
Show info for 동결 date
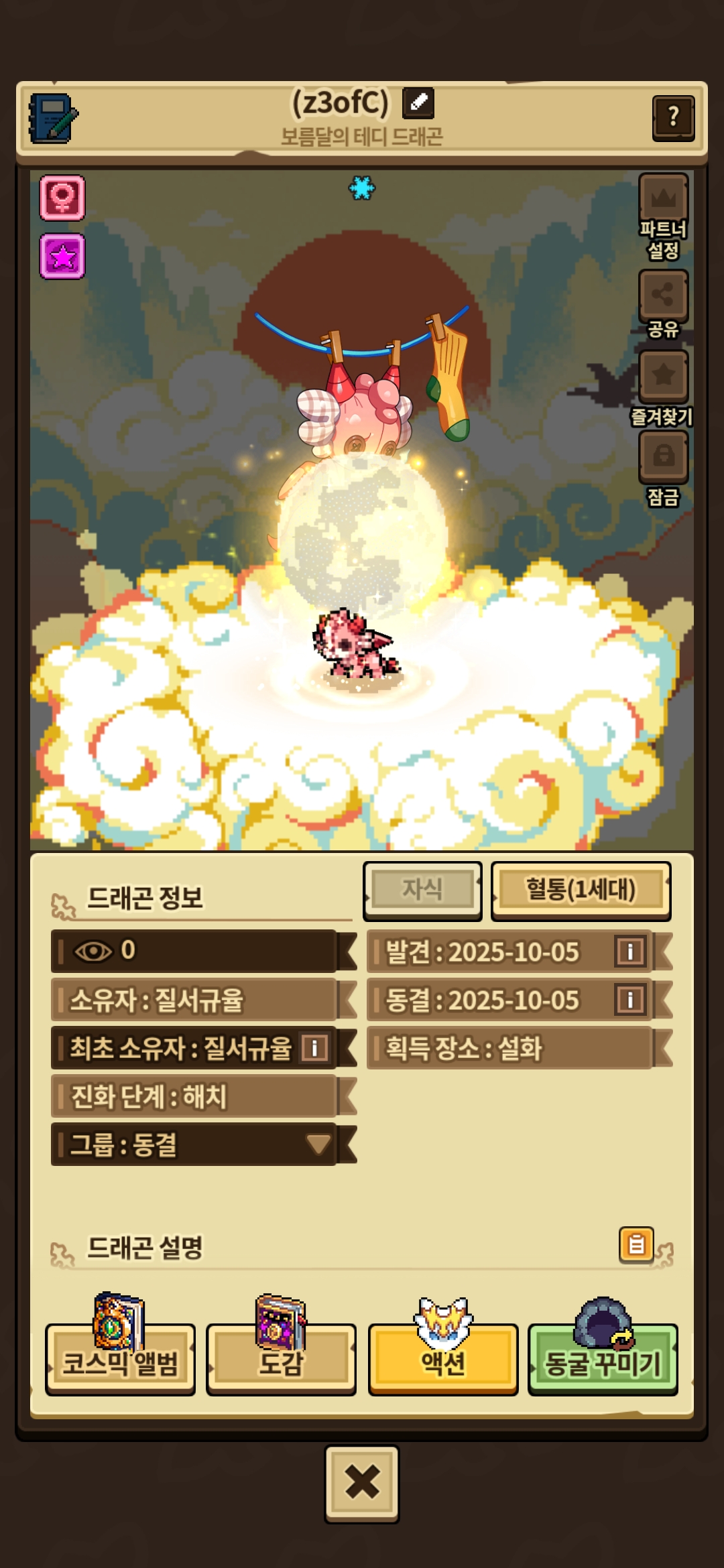pyautogui.click(x=629, y=1000)
